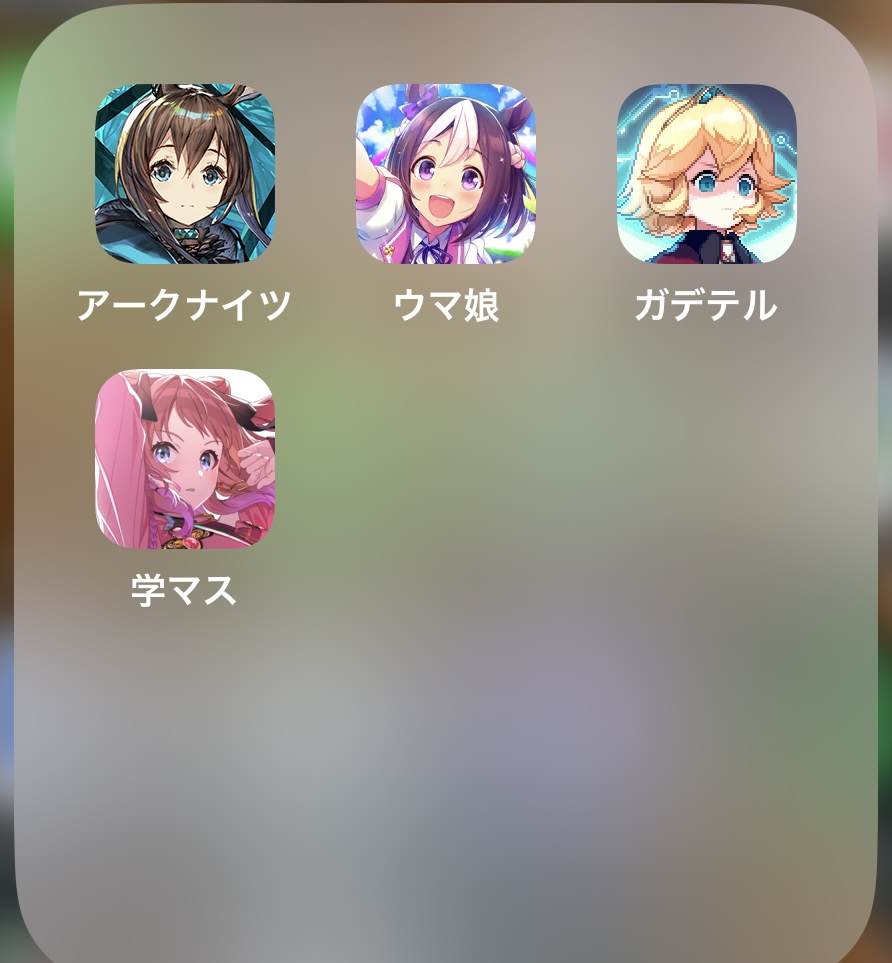
Task: Launch the ウマ娘 game
Action: pyautogui.click(x=446, y=174)
